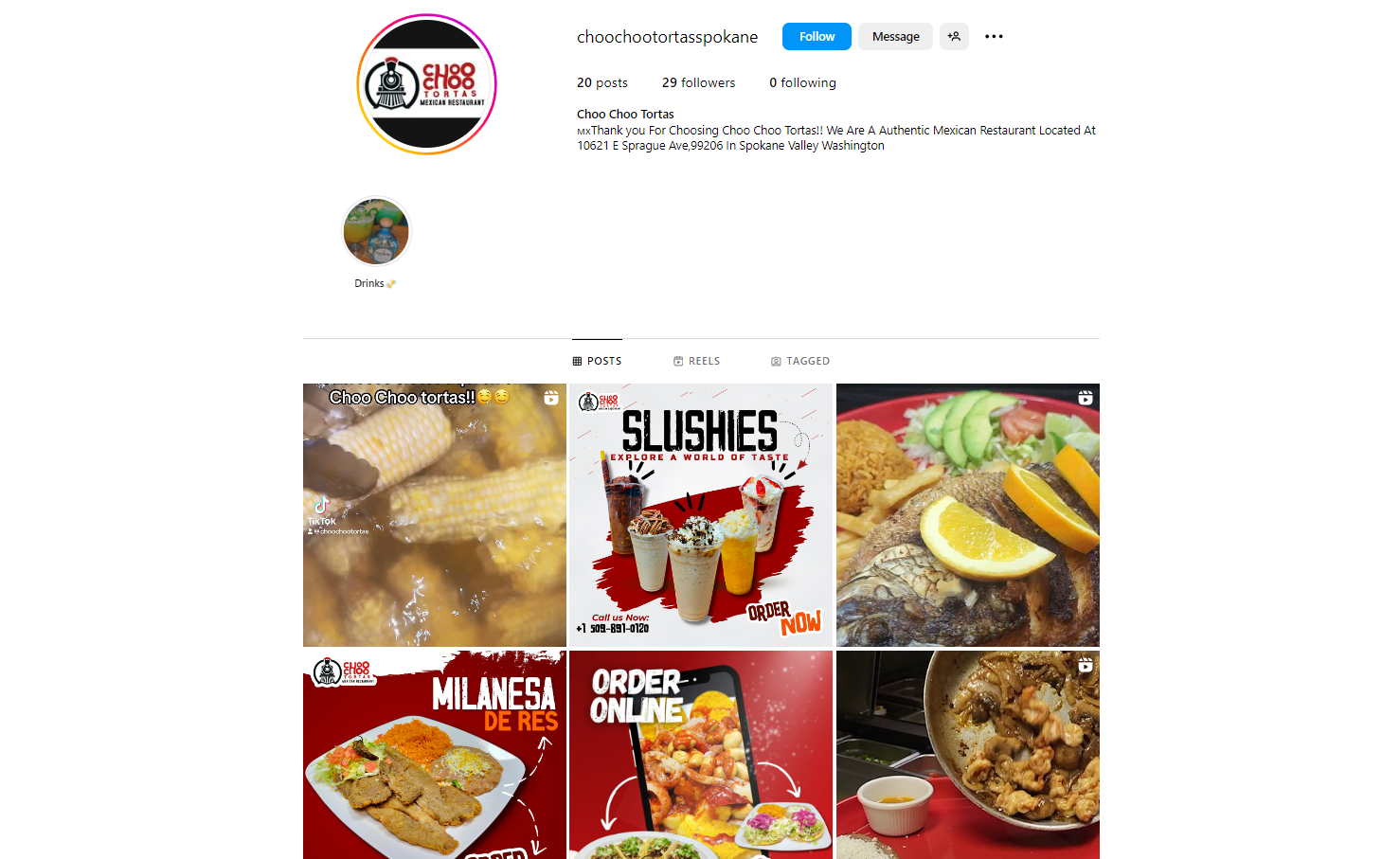Image resolution: width=1400 pixels, height=859 pixels.
Task: View the 0 following list
Action: click(x=802, y=83)
